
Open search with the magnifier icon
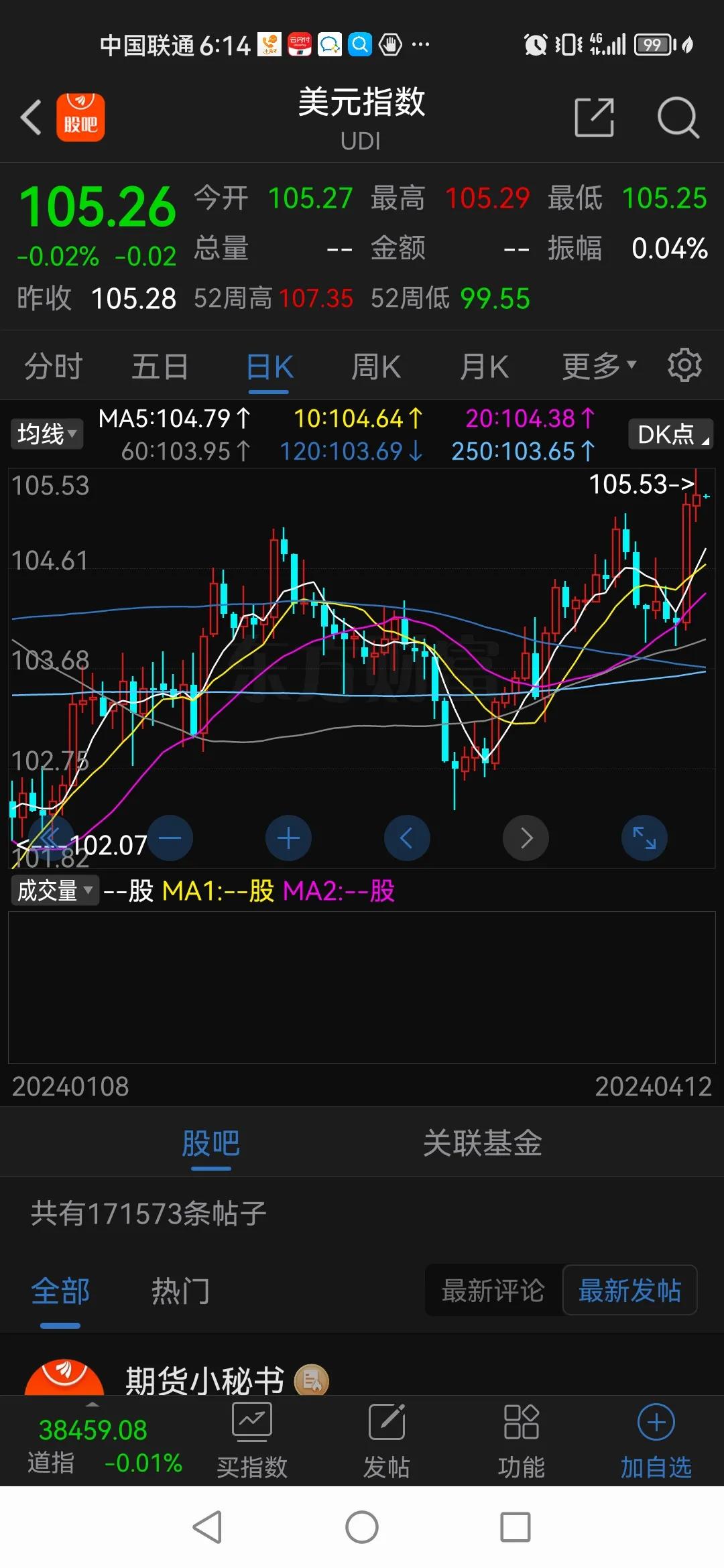(677, 118)
